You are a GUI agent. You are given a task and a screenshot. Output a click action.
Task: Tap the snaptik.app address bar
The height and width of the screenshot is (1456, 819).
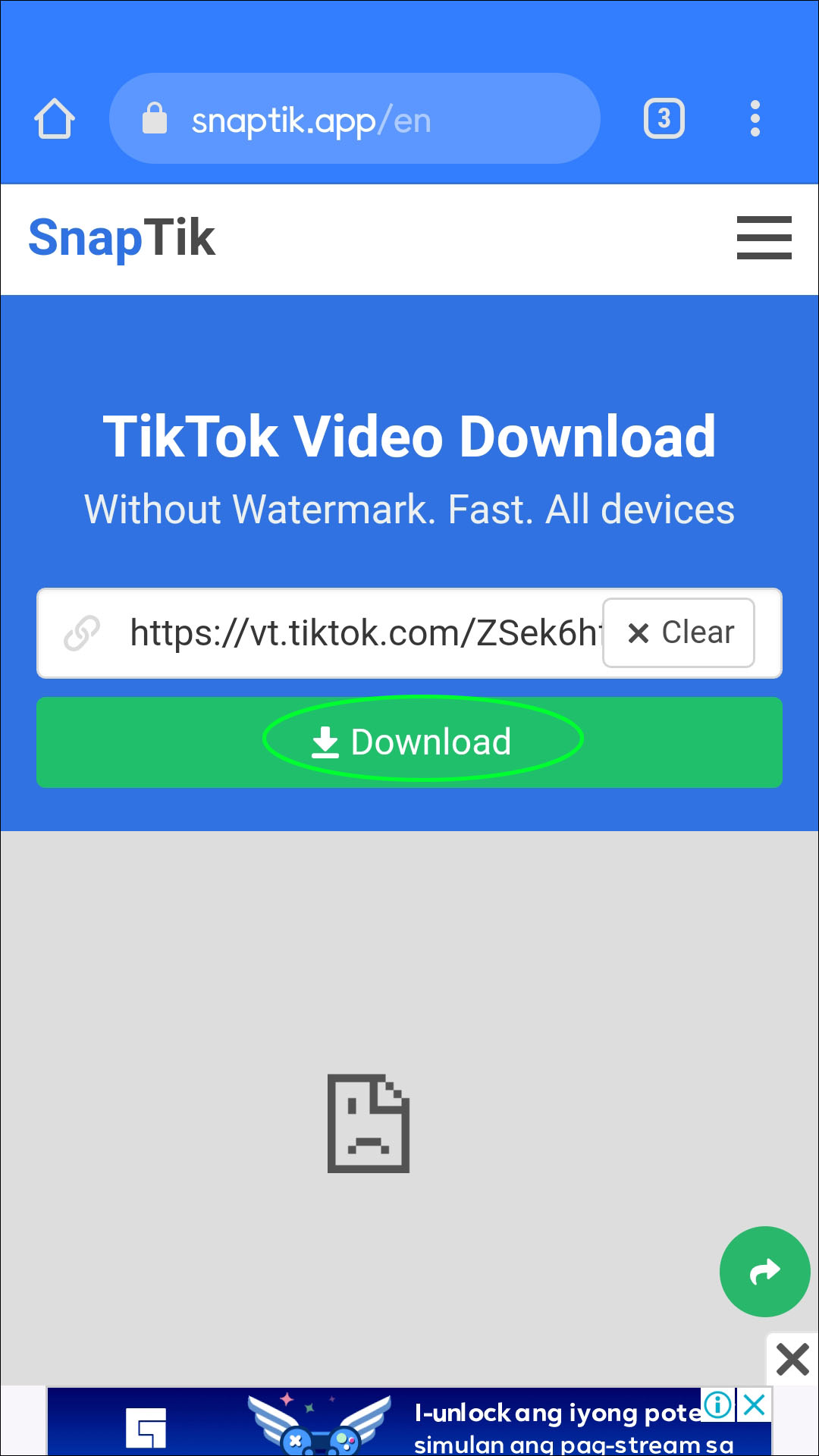coord(354,119)
